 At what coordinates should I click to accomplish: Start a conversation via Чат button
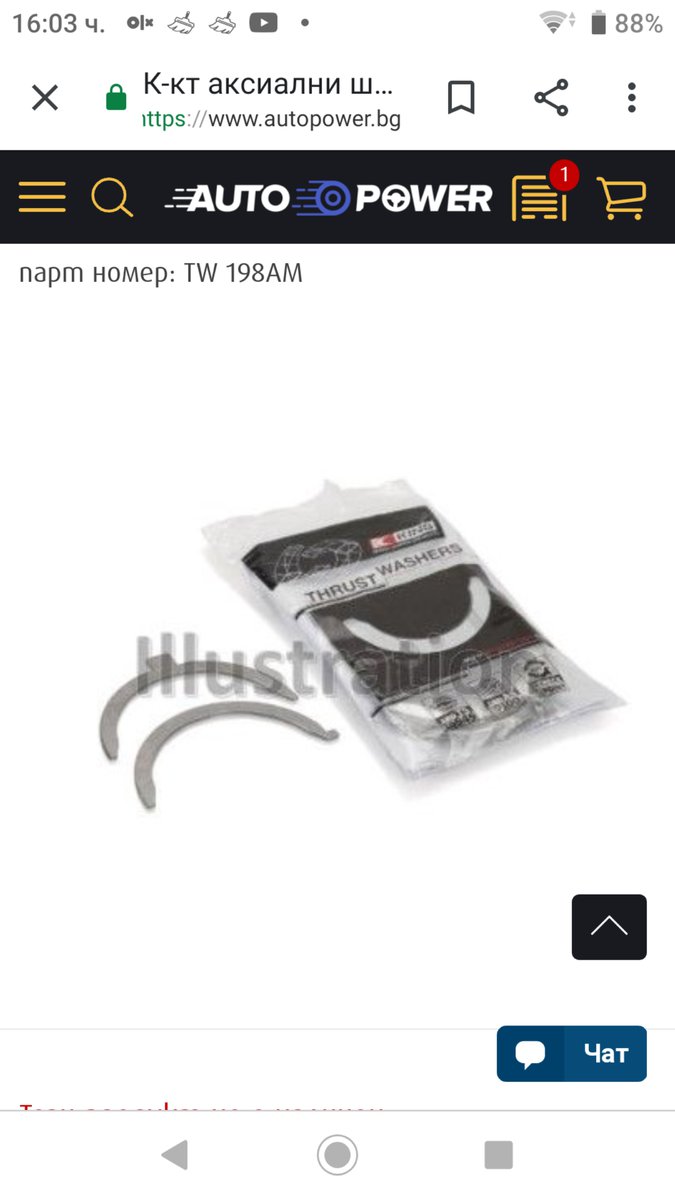(571, 1053)
